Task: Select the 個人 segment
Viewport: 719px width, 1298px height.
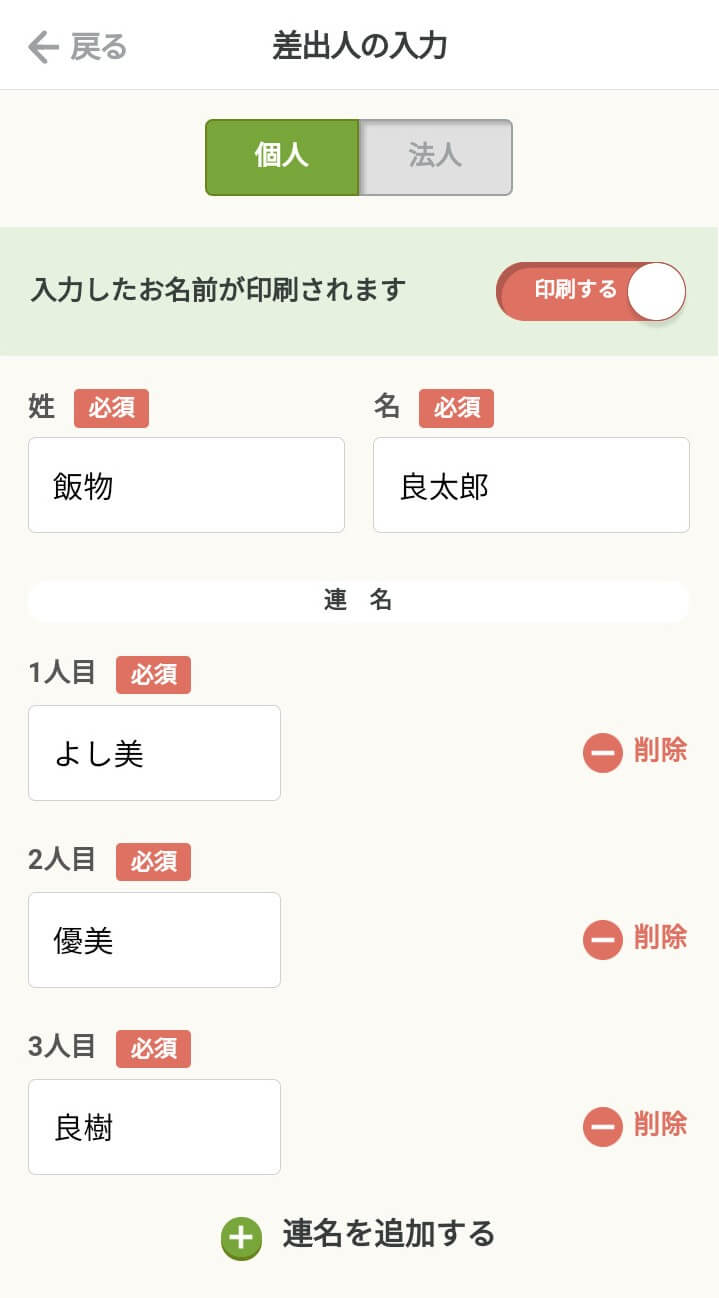Action: click(x=282, y=157)
